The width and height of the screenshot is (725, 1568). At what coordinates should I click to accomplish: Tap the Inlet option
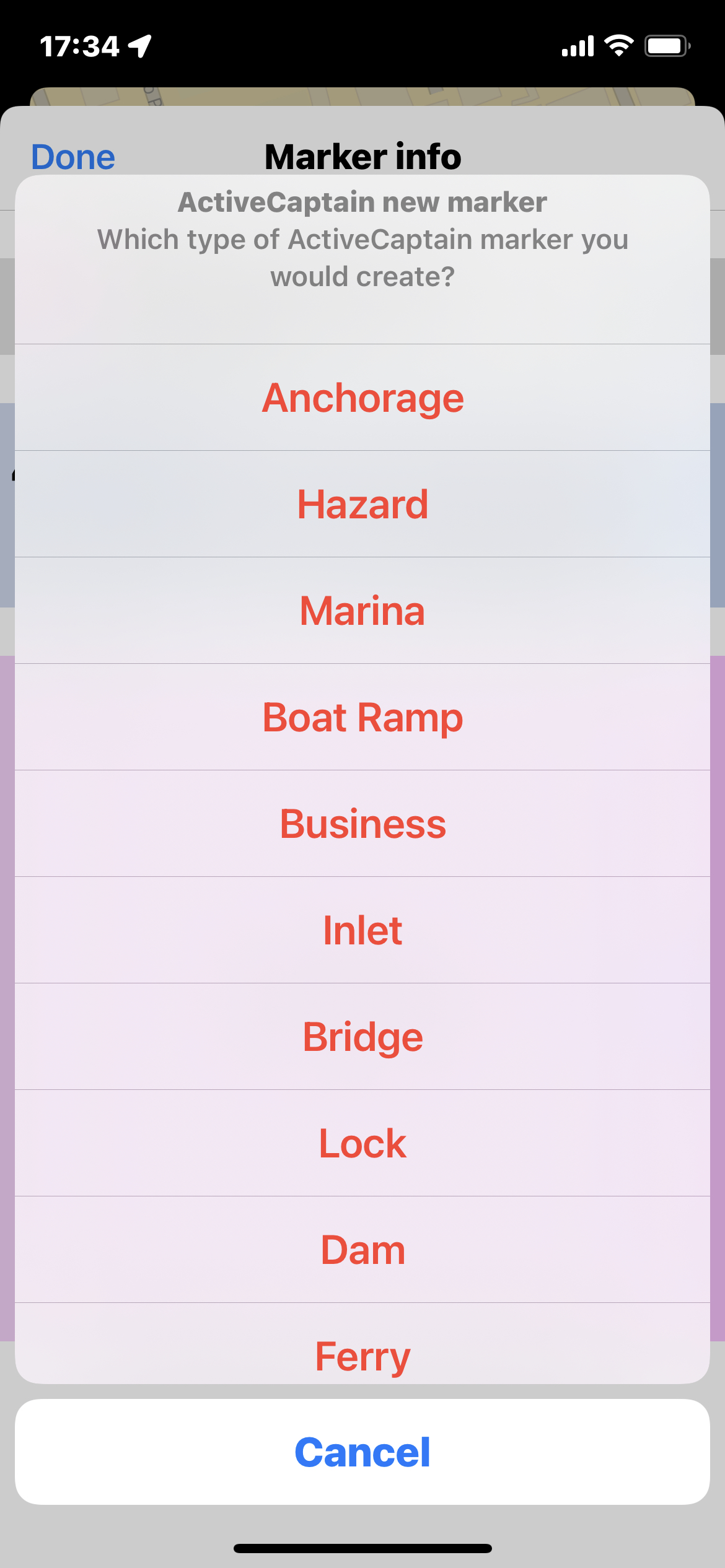click(362, 930)
